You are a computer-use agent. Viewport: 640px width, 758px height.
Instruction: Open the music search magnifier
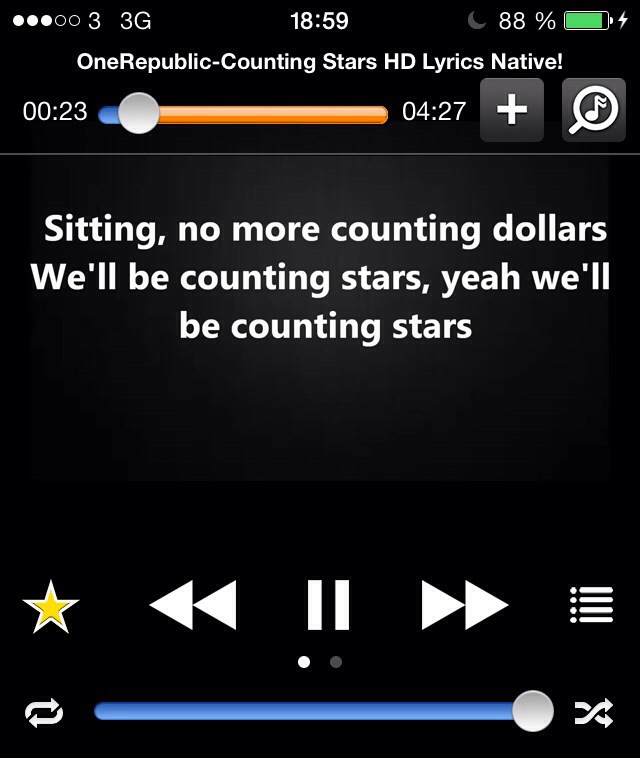(x=594, y=111)
